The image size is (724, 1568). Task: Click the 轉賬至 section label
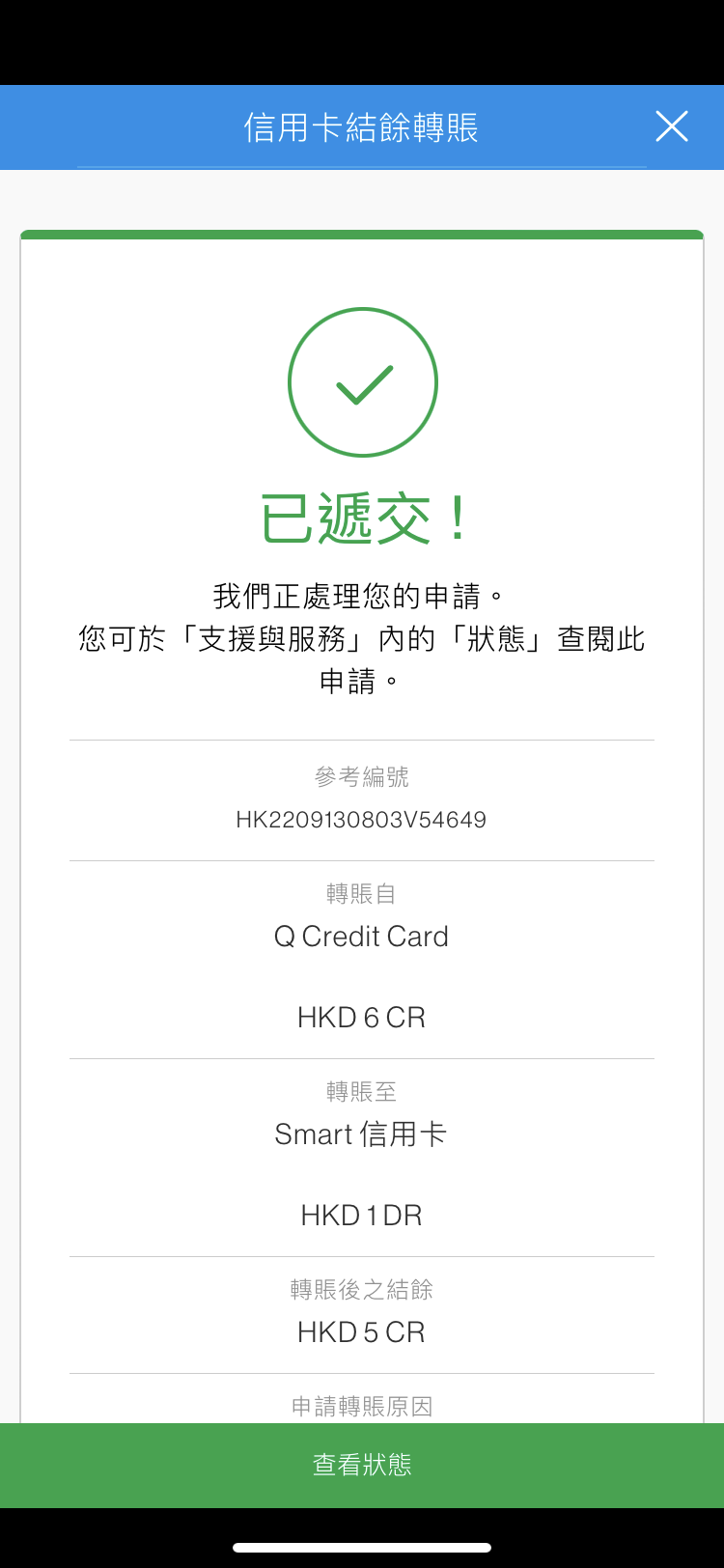[x=362, y=1091]
